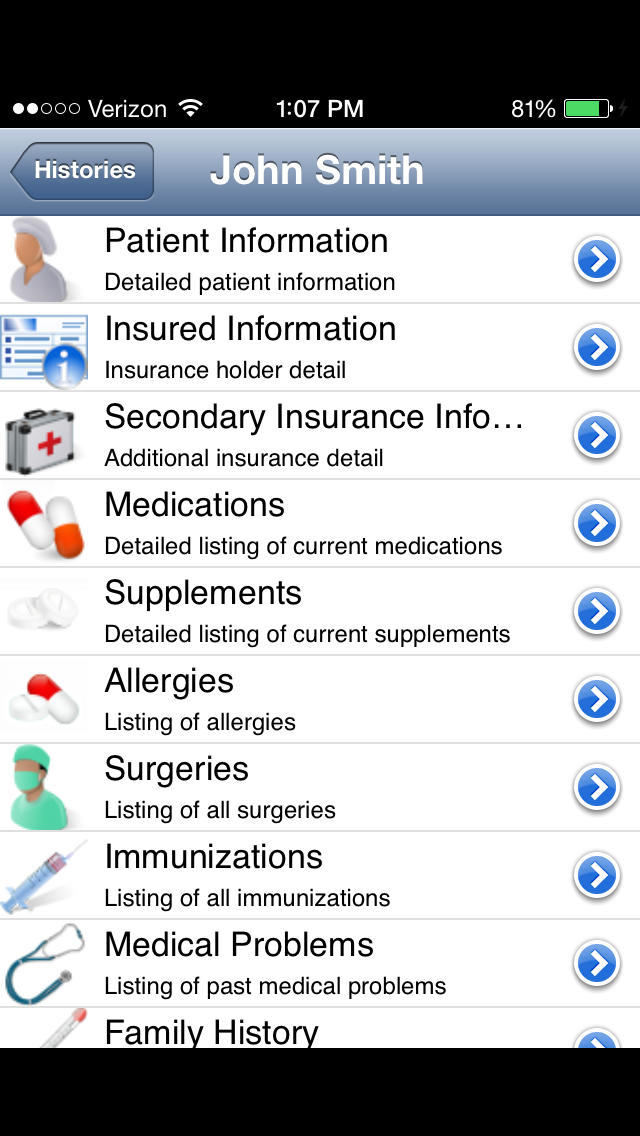Open the Allergies list
Viewport: 640px width, 1136px height.
point(320,700)
